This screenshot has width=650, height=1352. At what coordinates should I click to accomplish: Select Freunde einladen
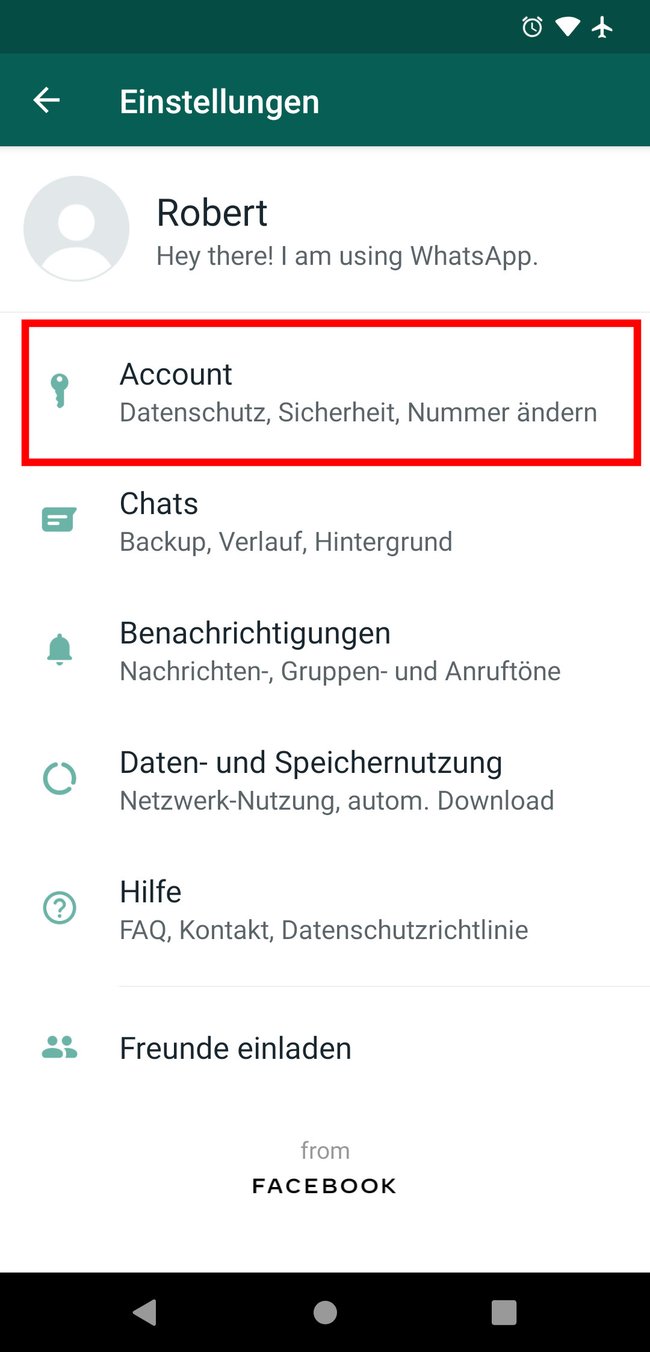pos(325,1048)
